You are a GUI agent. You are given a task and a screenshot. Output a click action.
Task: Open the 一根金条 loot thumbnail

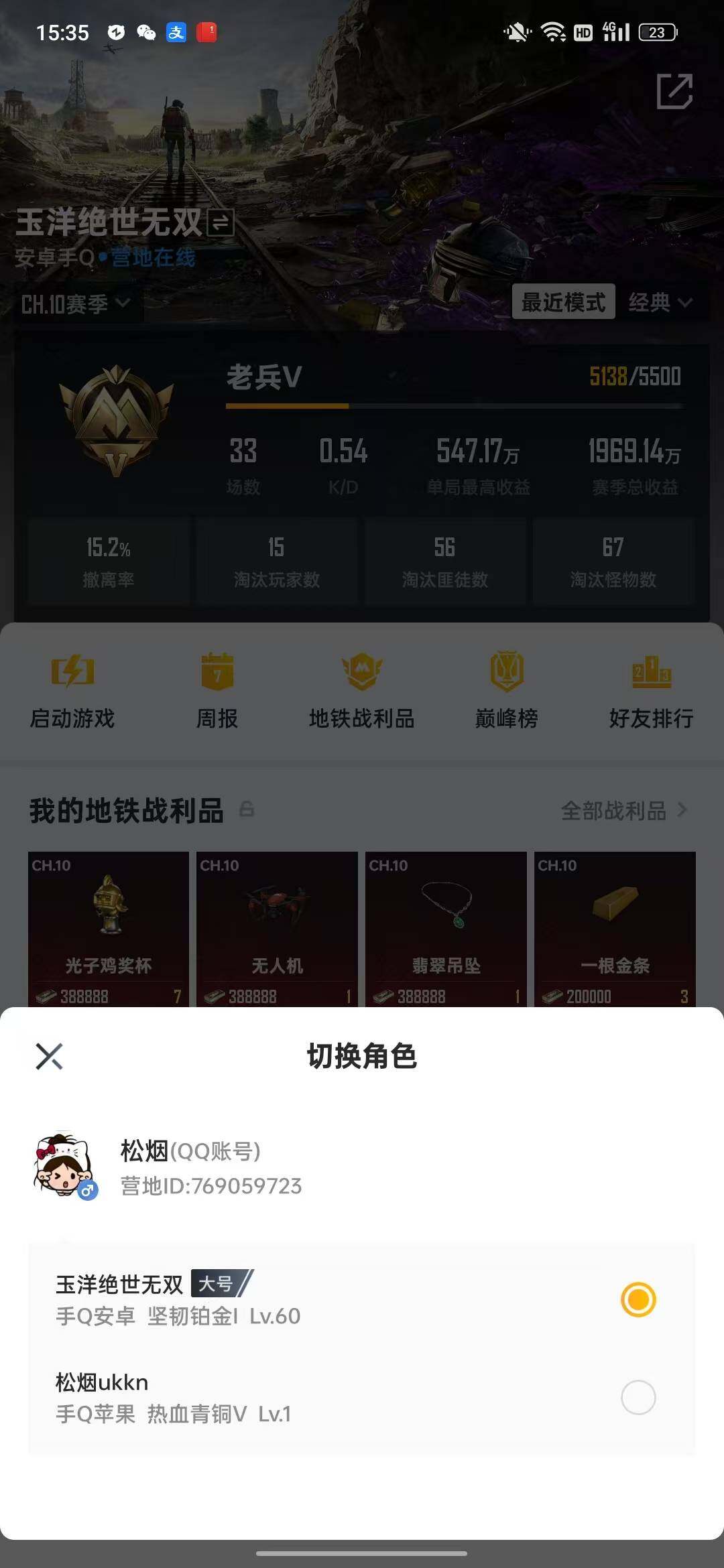pyautogui.click(x=615, y=923)
